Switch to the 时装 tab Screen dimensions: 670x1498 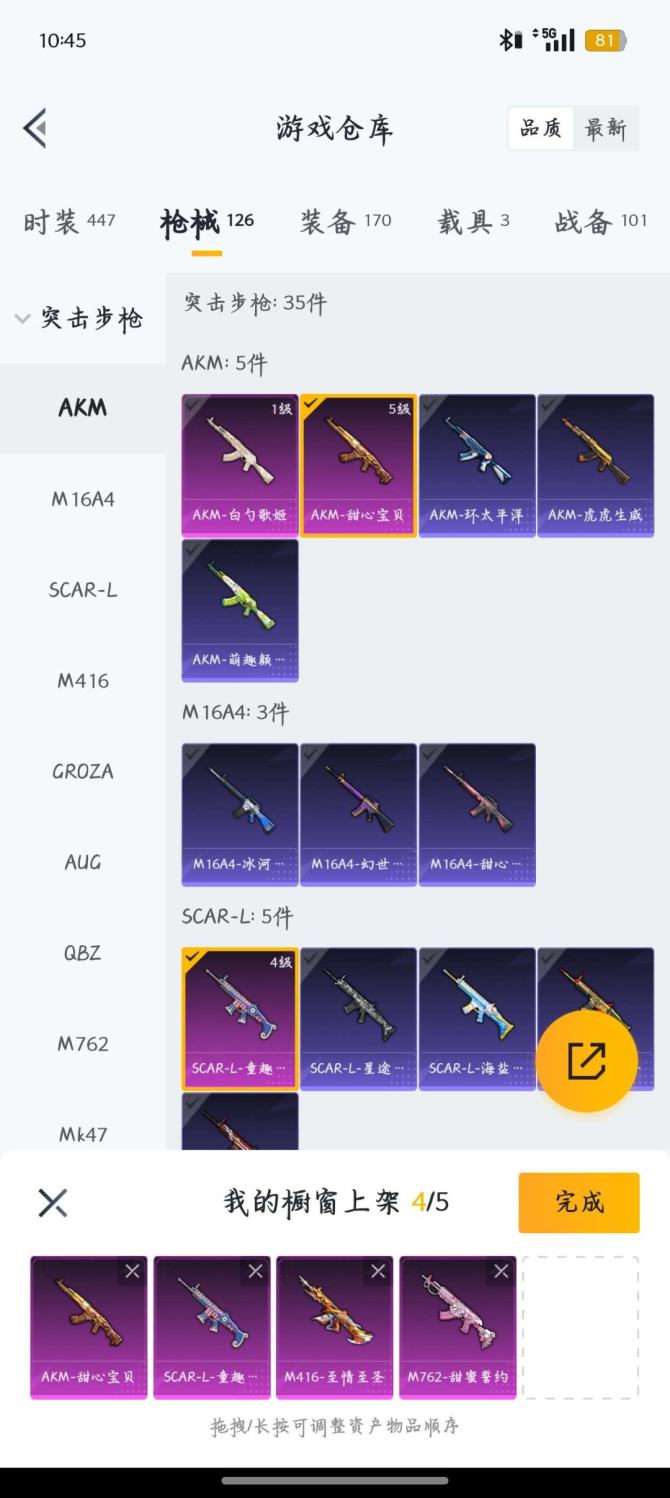coord(68,221)
